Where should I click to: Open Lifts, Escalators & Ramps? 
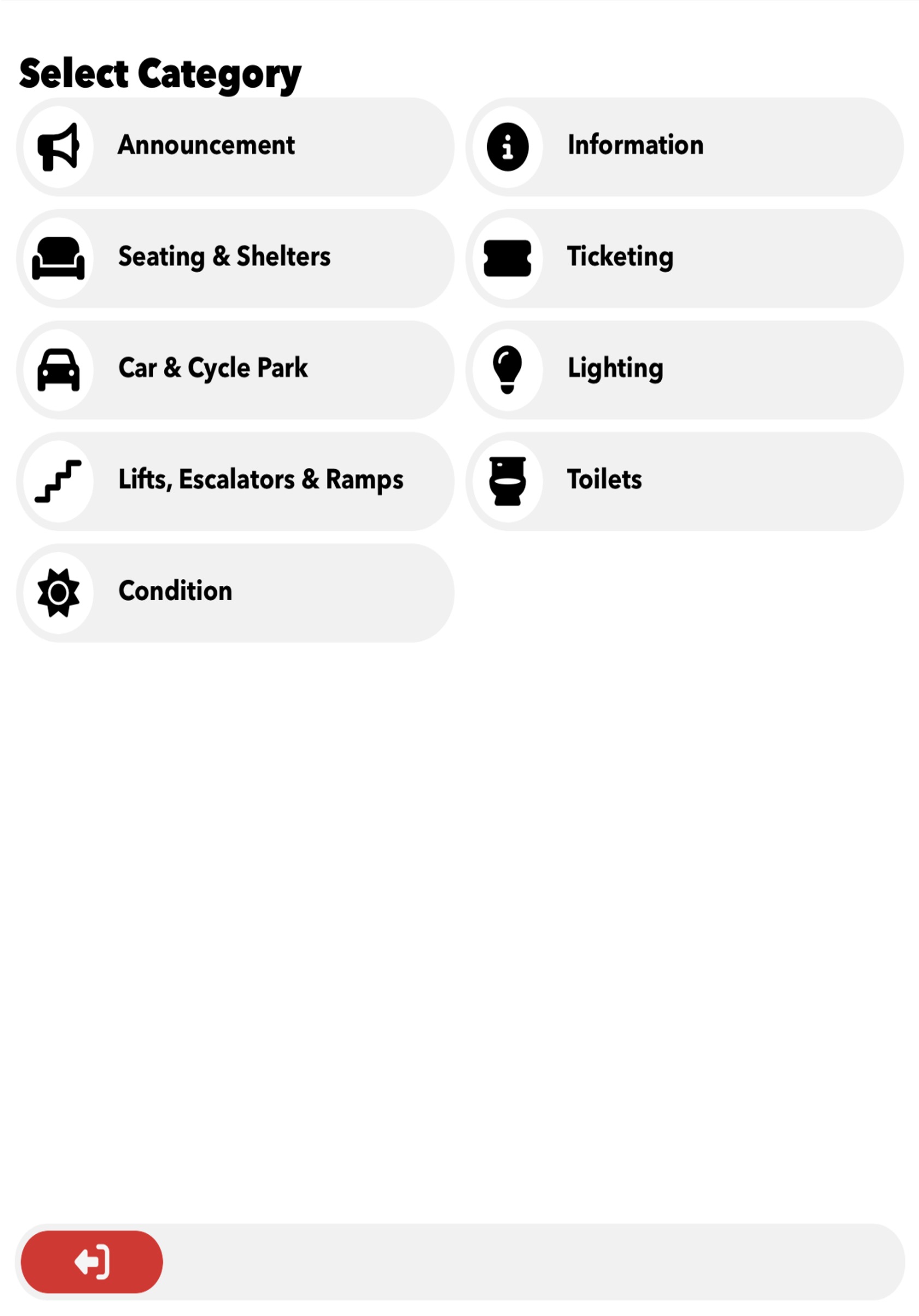click(235, 481)
